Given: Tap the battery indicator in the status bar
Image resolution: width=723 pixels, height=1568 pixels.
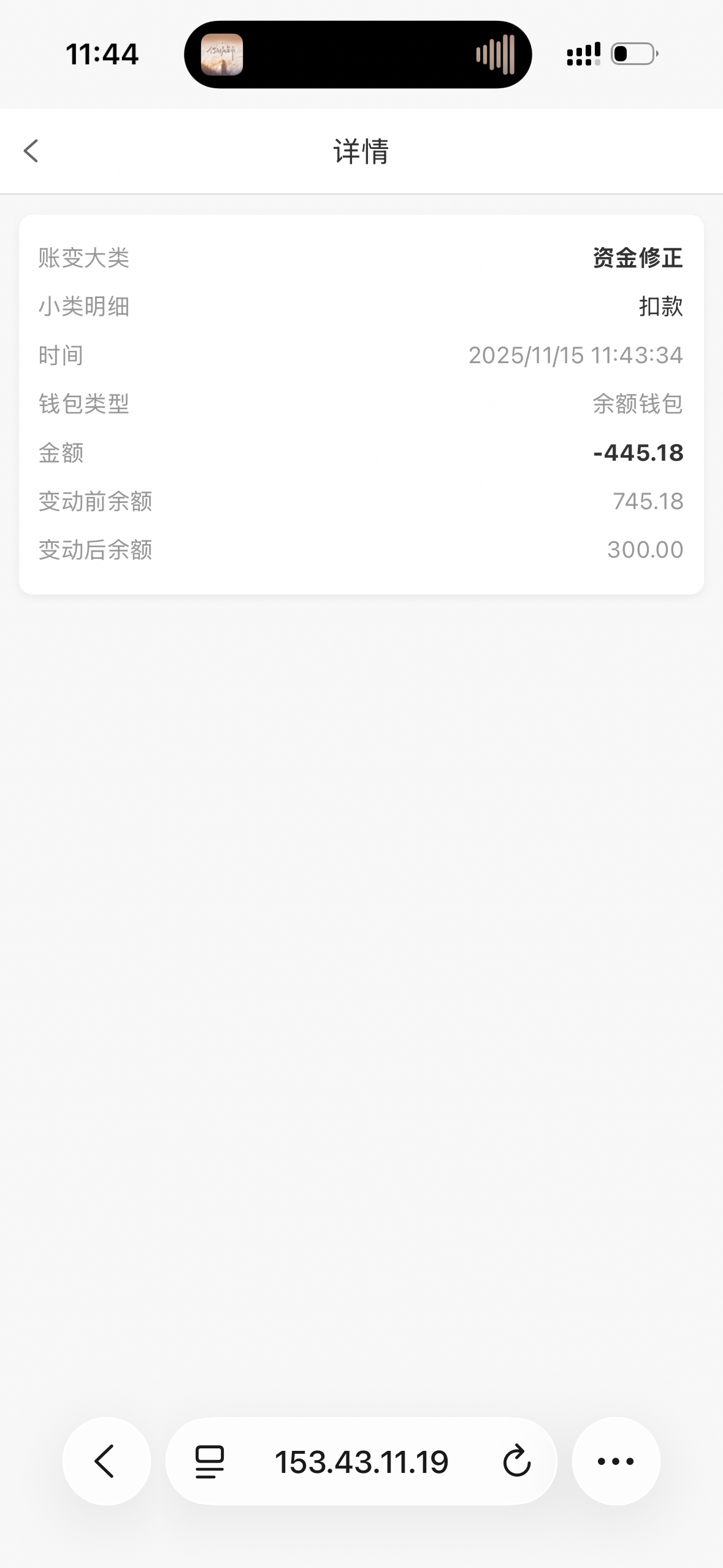Looking at the screenshot, I should (632, 55).
